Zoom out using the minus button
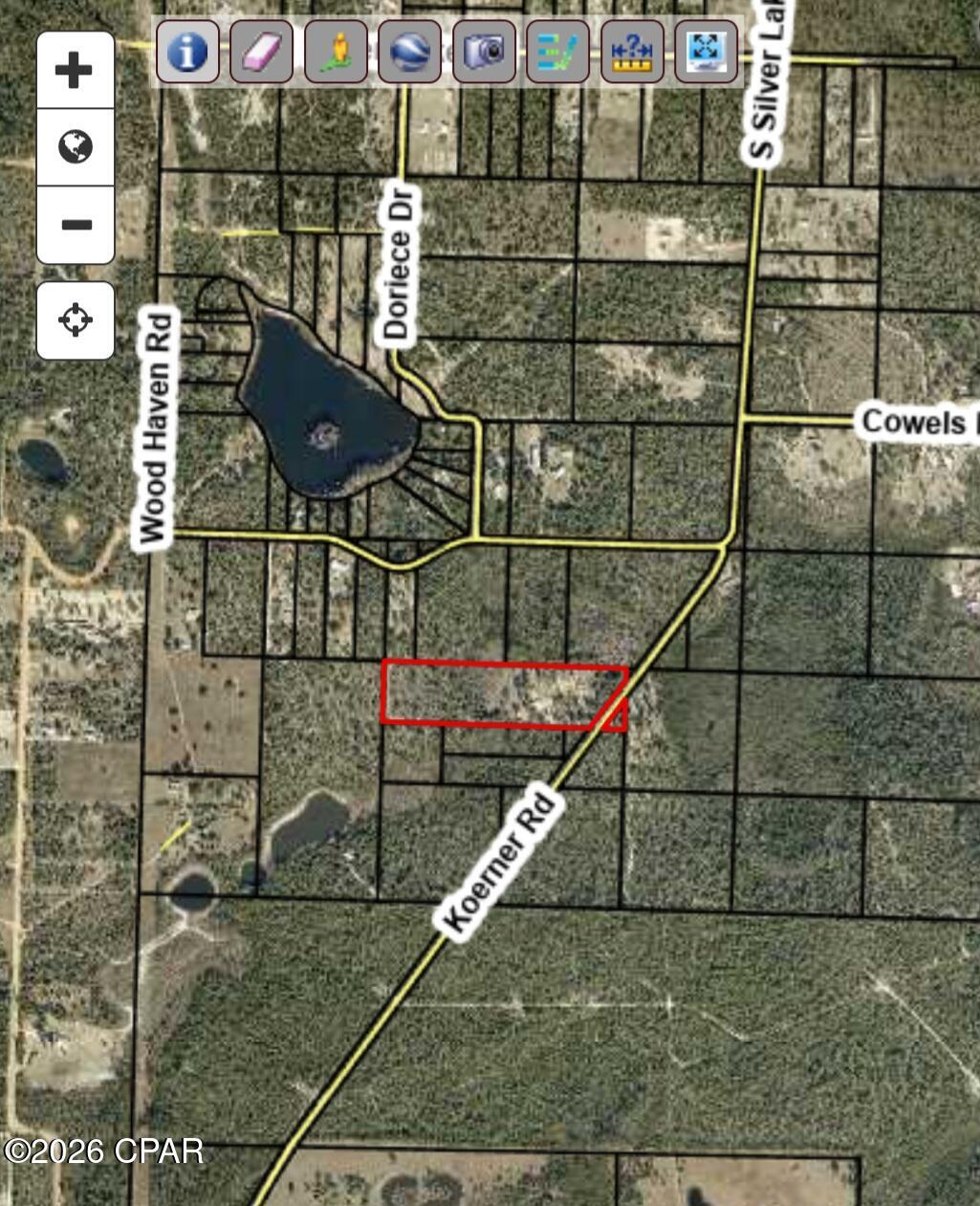Viewport: 980px width, 1206px height. [x=76, y=224]
